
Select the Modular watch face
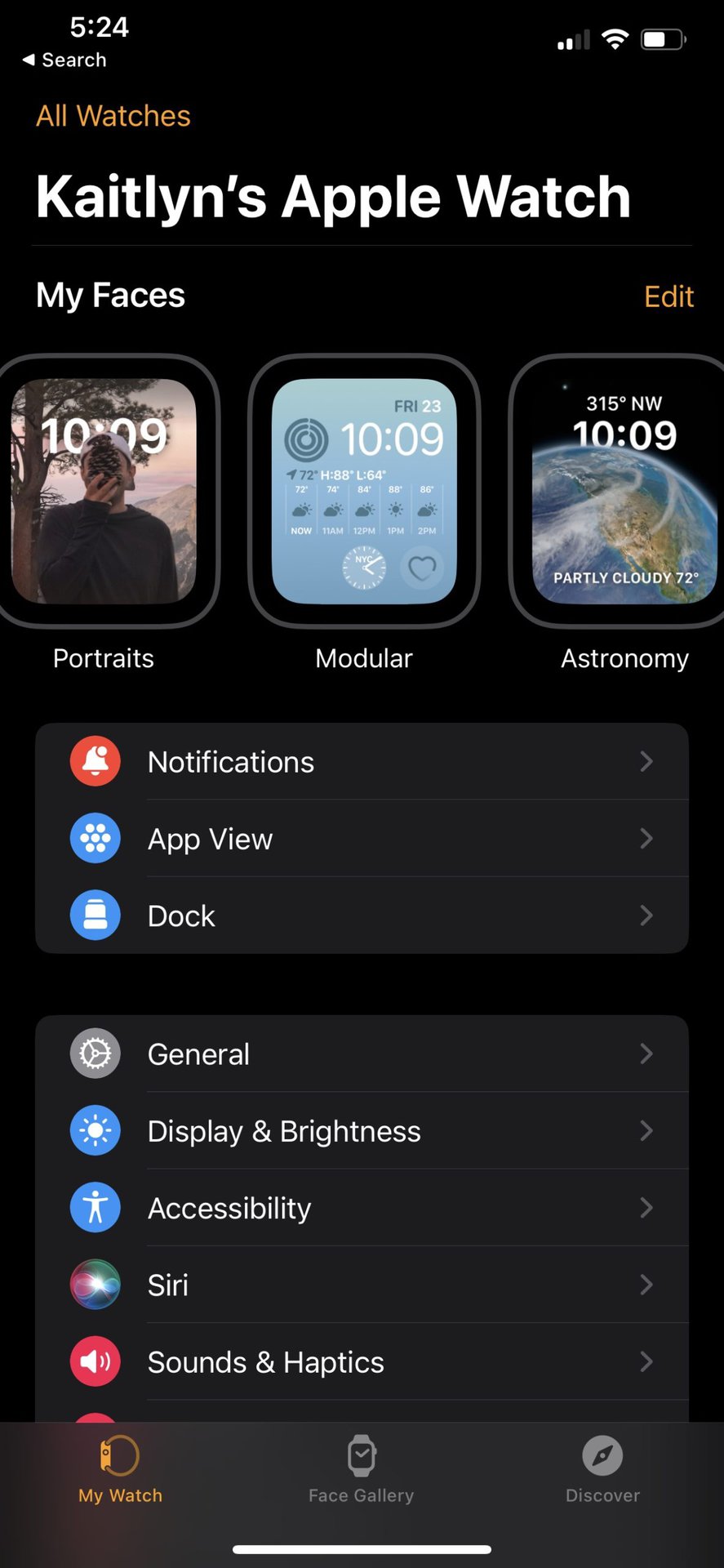(x=364, y=491)
